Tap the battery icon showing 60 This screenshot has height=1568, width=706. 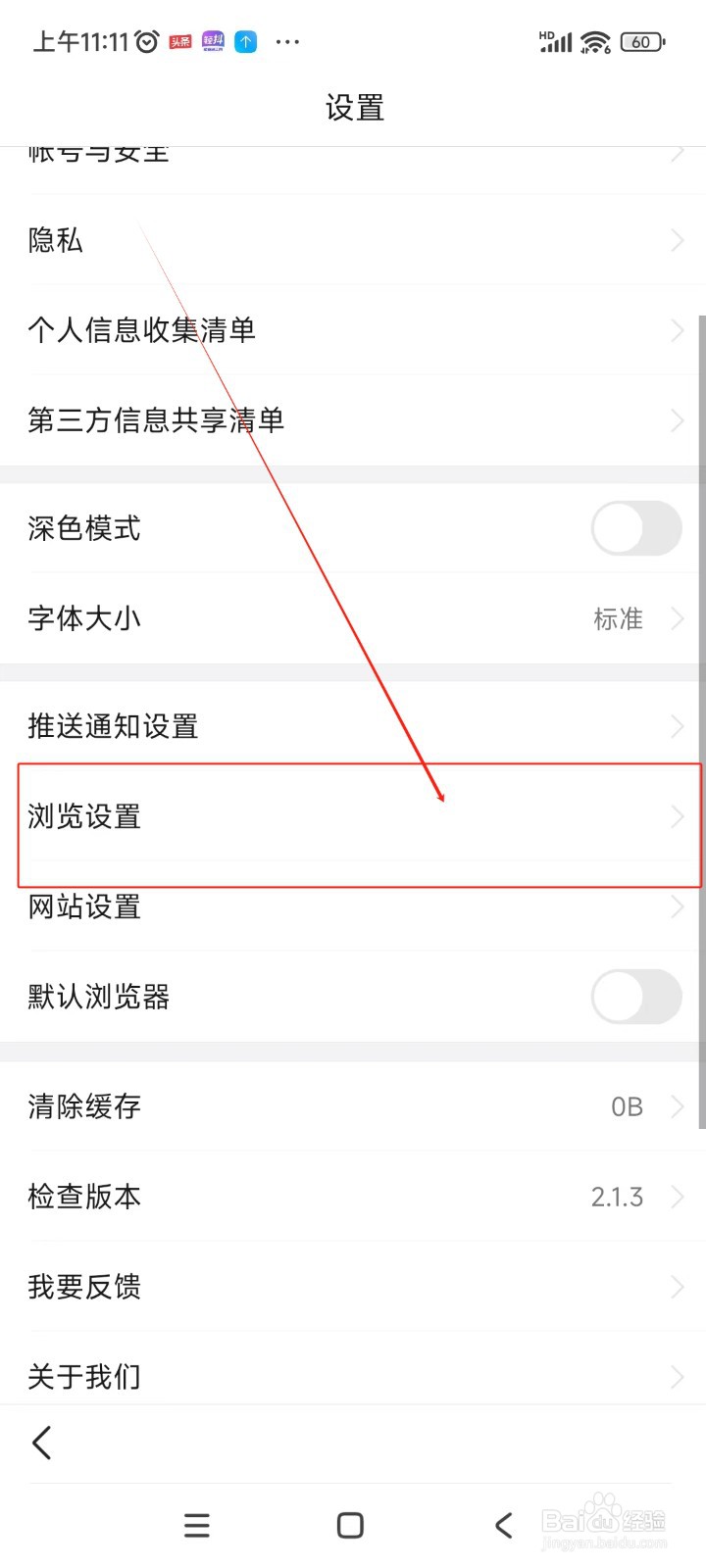tap(642, 42)
